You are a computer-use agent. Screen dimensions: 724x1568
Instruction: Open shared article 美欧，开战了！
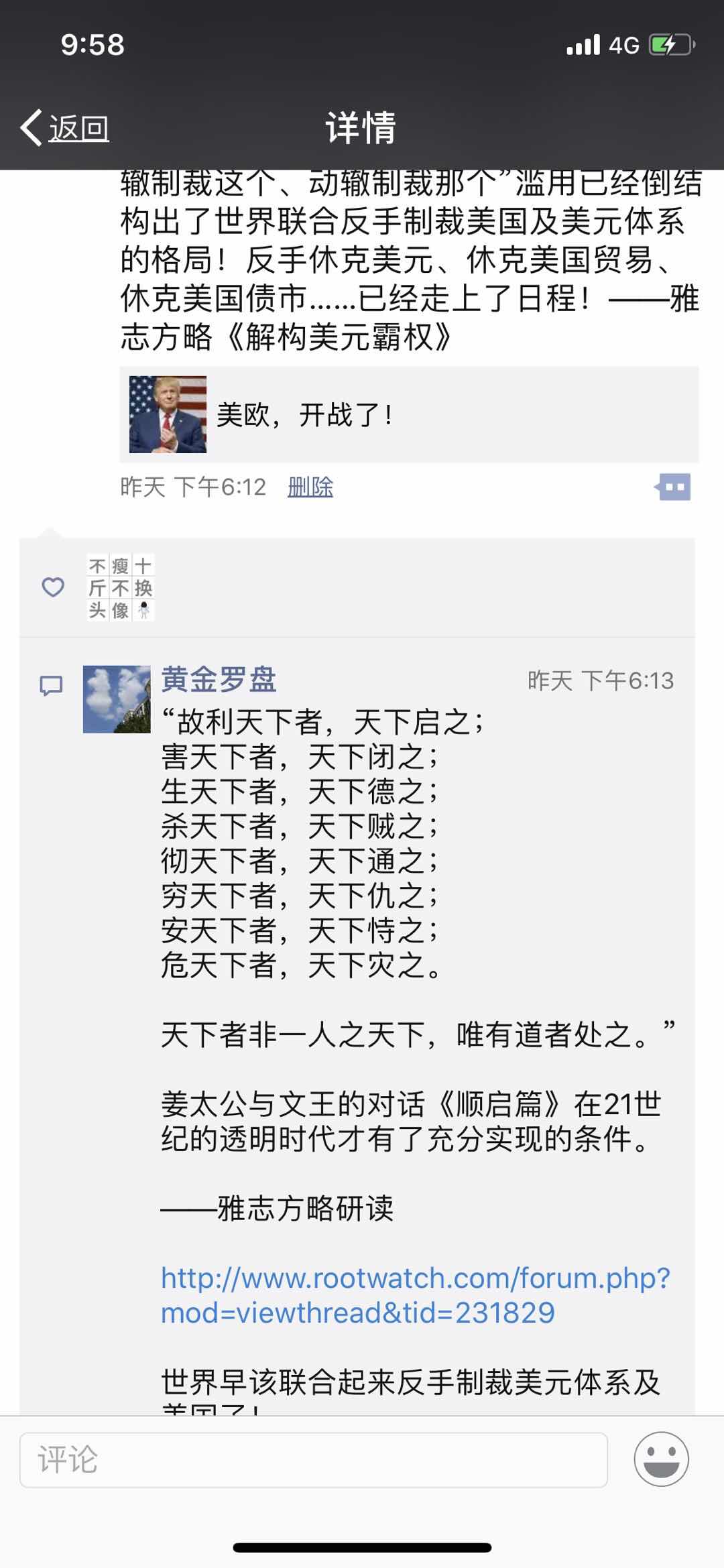(x=408, y=414)
